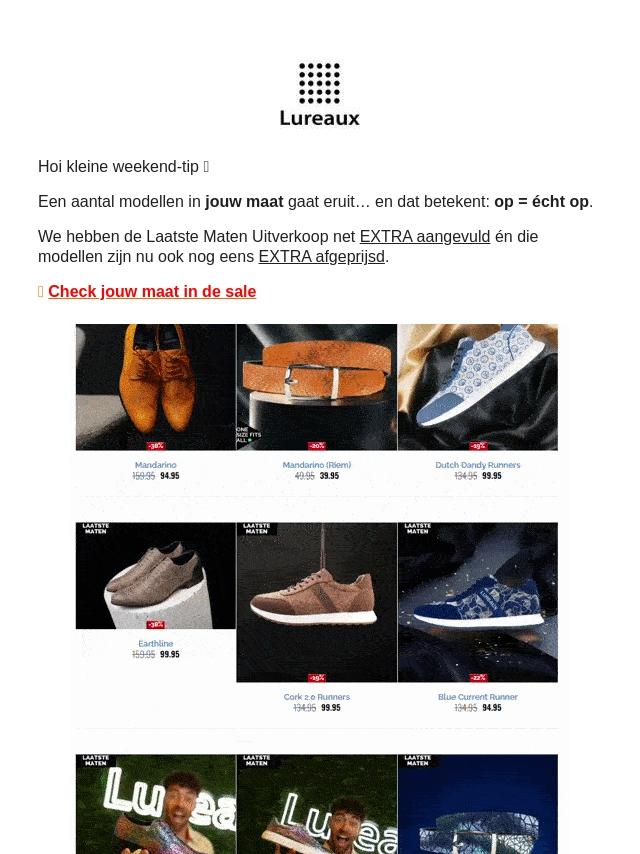Follow the "EXTRA aangevuld" link
Viewport: 640px width, 854px height.
[424, 236]
